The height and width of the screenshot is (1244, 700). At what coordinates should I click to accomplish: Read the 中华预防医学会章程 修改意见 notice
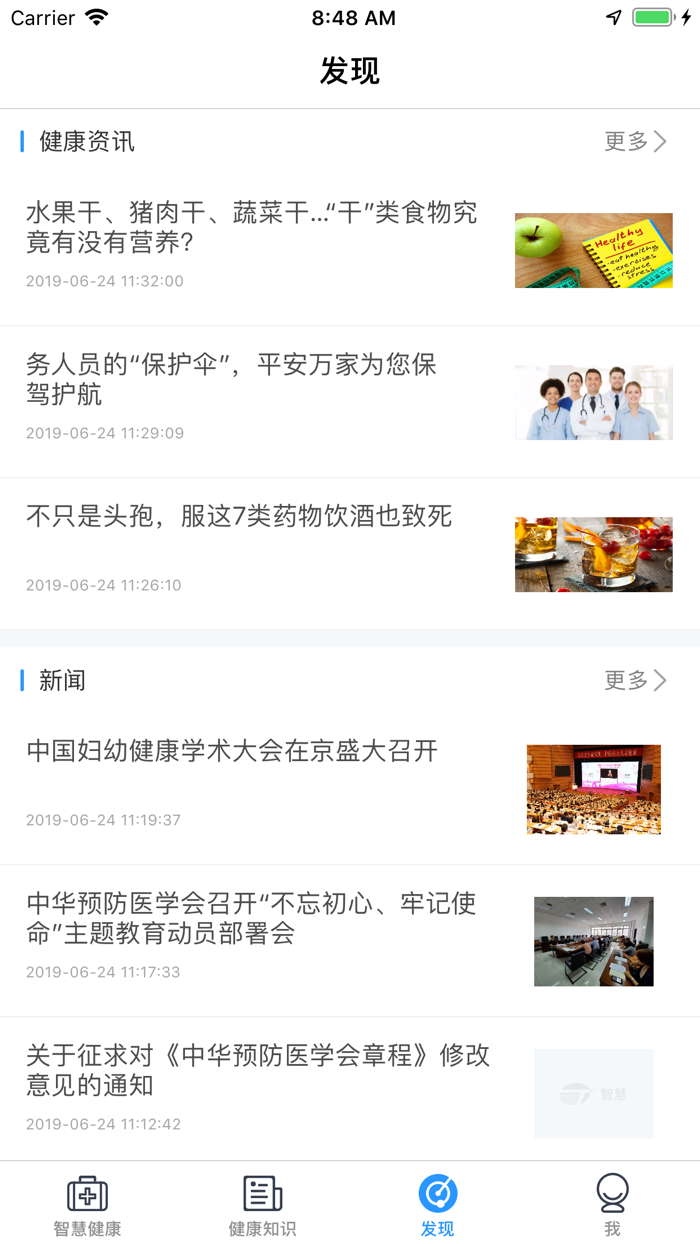point(258,1070)
